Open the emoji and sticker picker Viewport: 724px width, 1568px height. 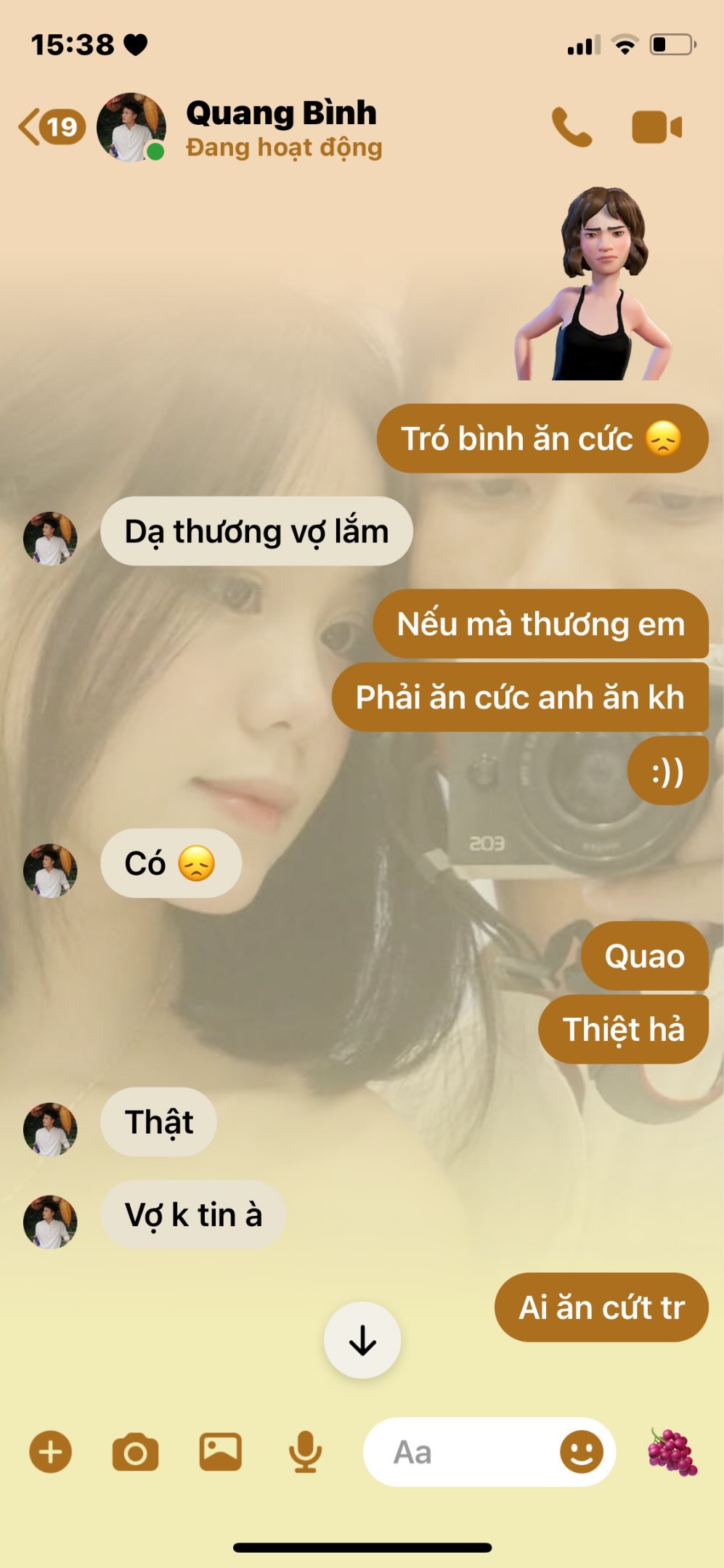(581, 1453)
